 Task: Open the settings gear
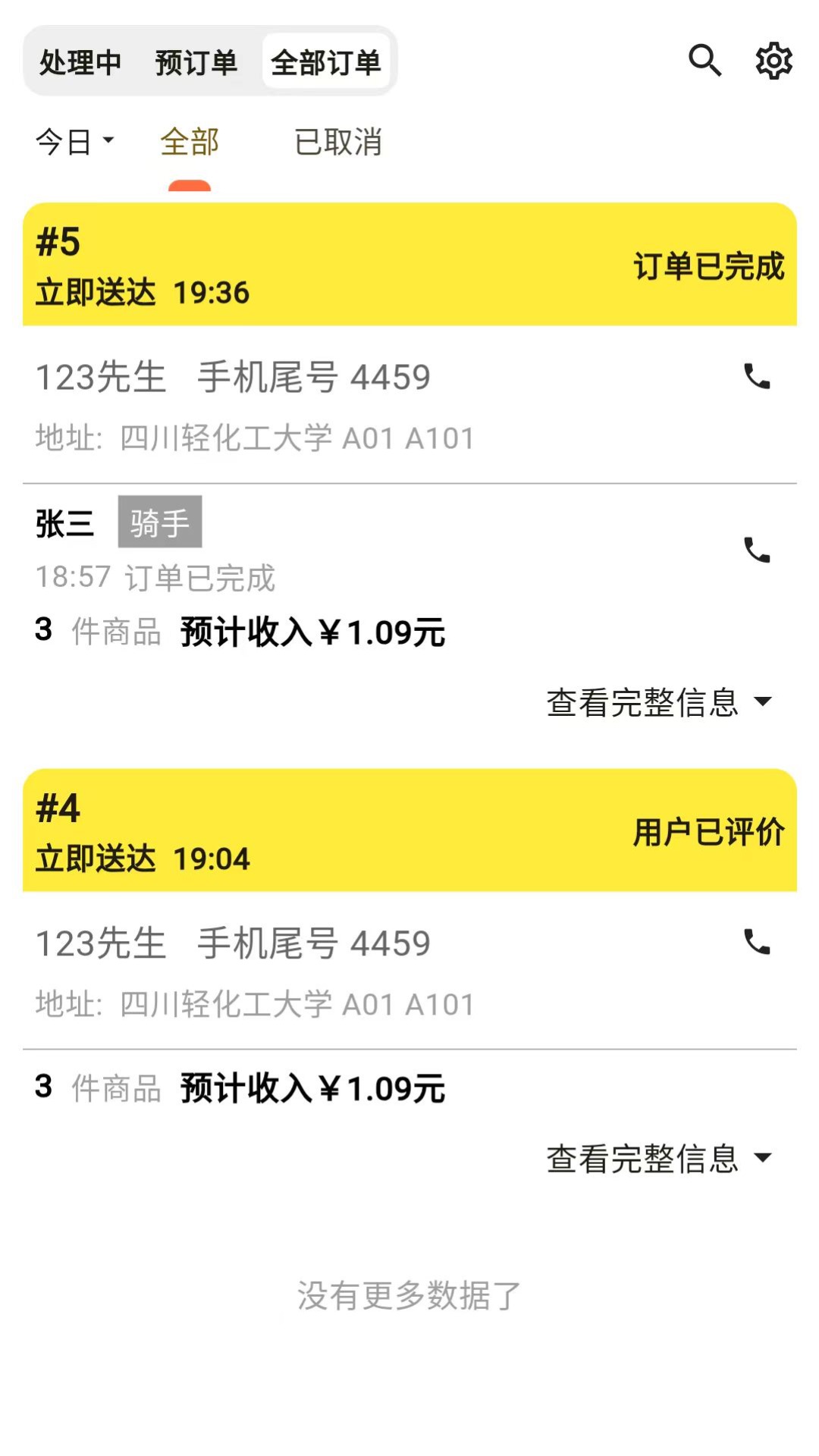point(773,61)
